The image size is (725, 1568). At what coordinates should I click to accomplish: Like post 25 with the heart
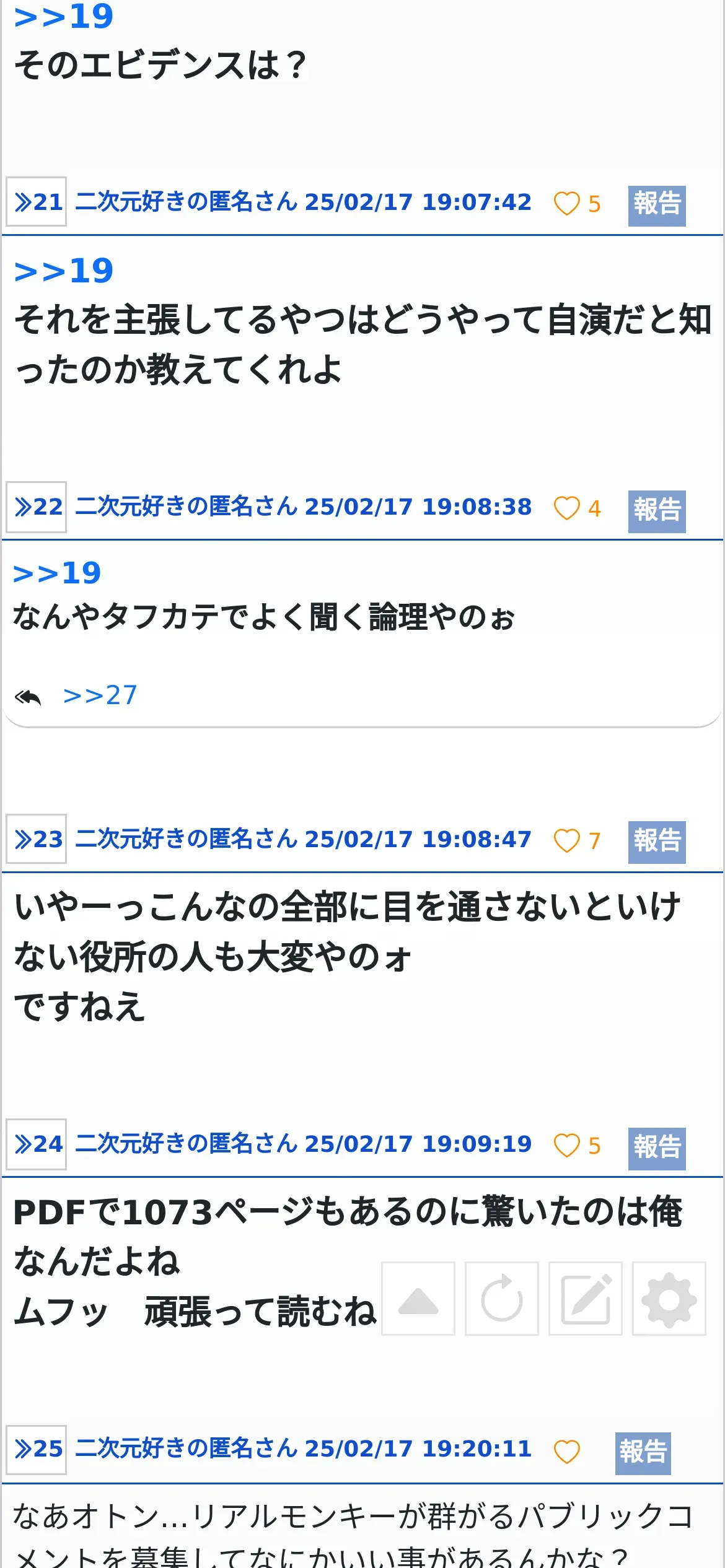click(566, 1452)
